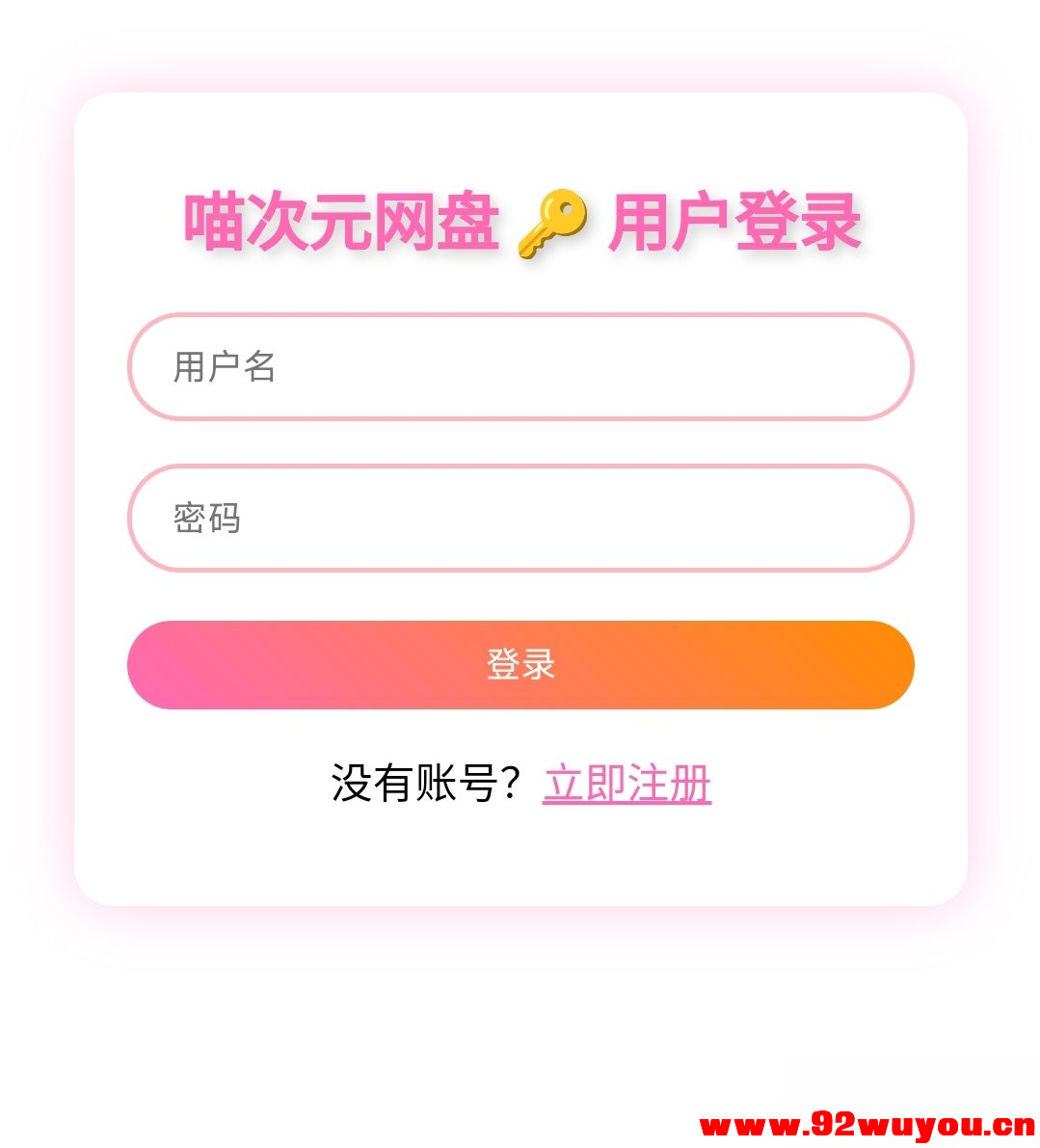Click inside the 用户名 input field

click(520, 367)
